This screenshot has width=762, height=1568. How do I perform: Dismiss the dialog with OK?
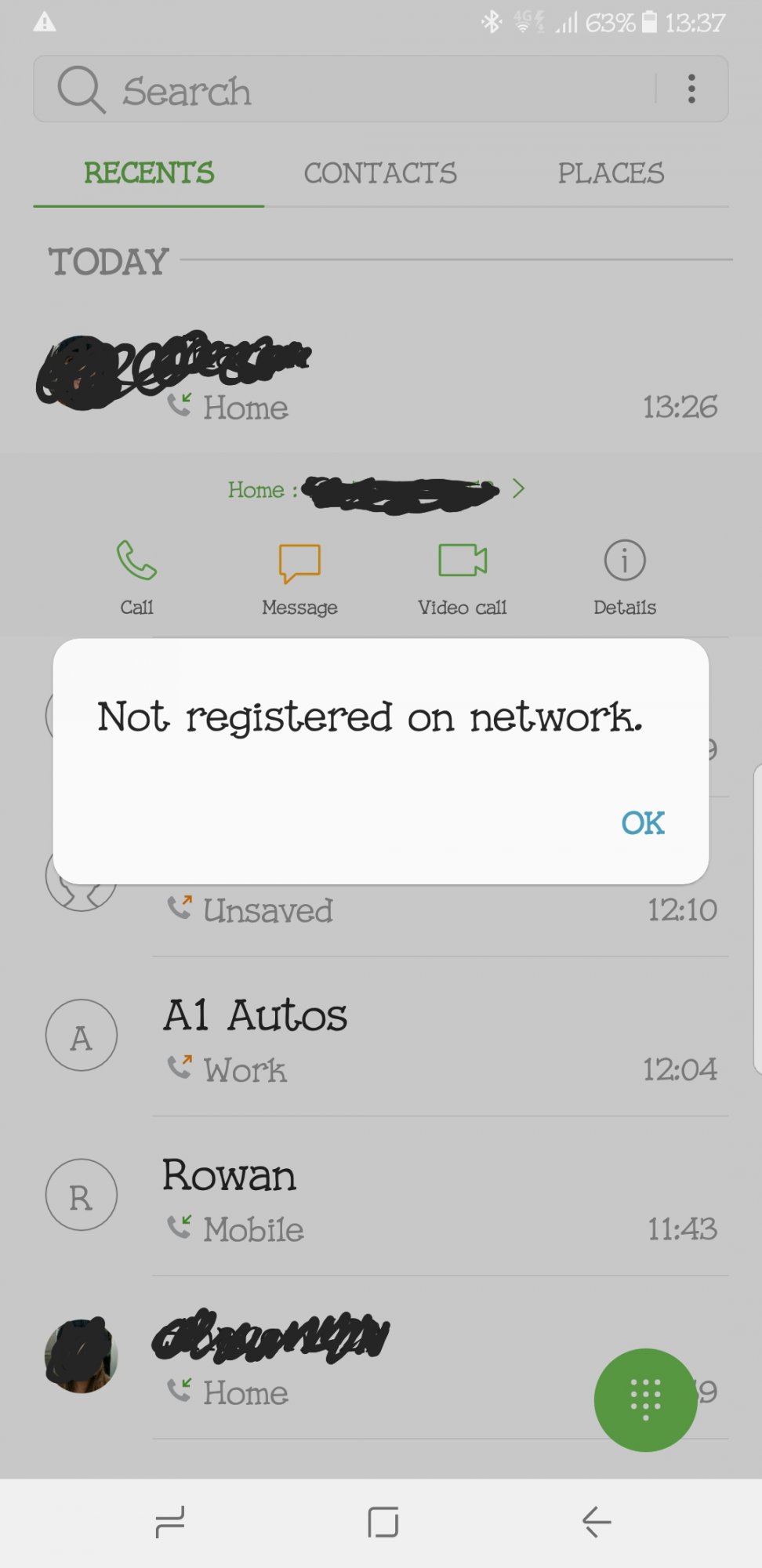coord(643,822)
